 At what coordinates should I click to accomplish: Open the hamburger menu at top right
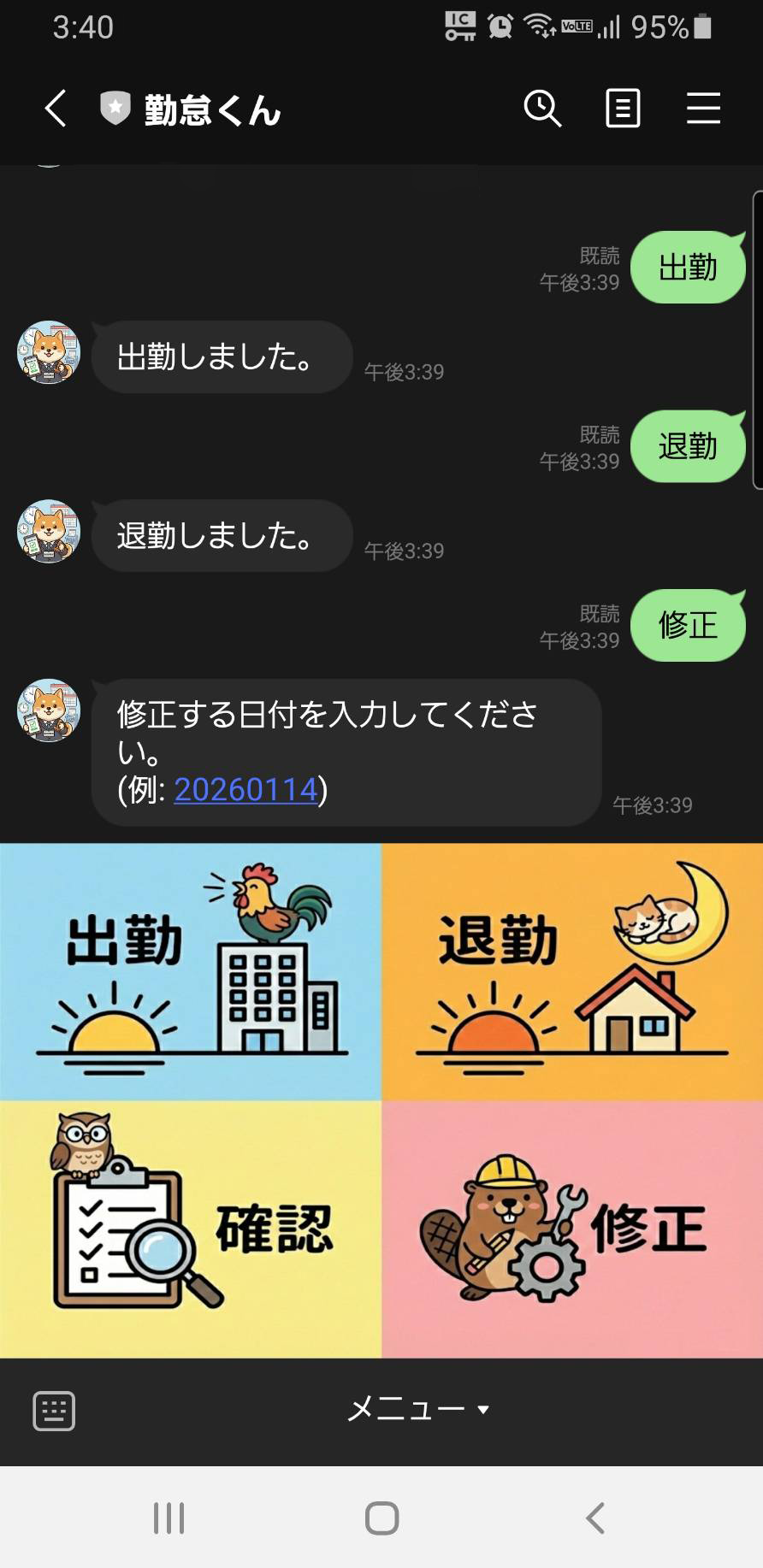(x=703, y=109)
